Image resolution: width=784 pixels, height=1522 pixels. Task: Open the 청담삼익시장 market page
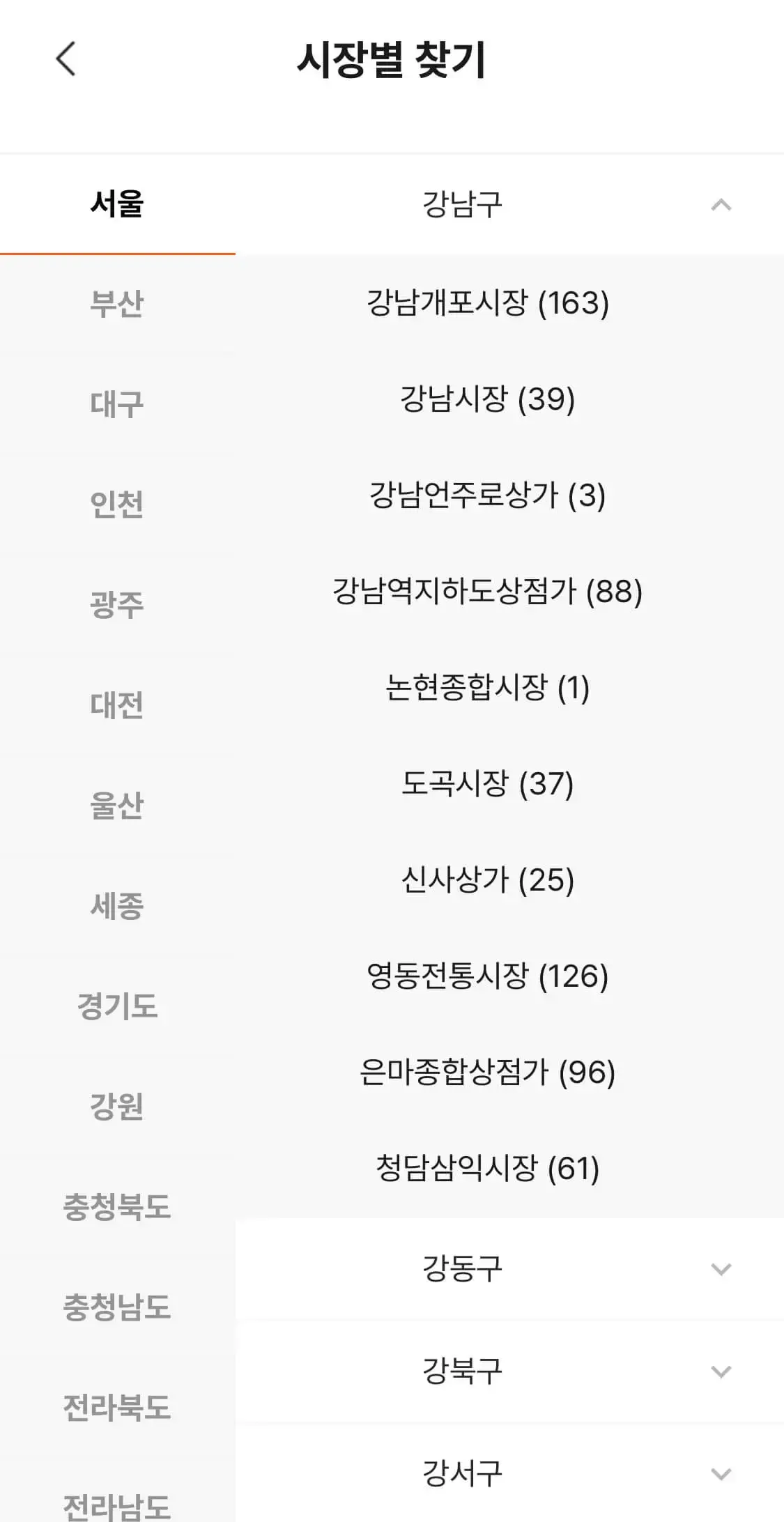[488, 1171]
